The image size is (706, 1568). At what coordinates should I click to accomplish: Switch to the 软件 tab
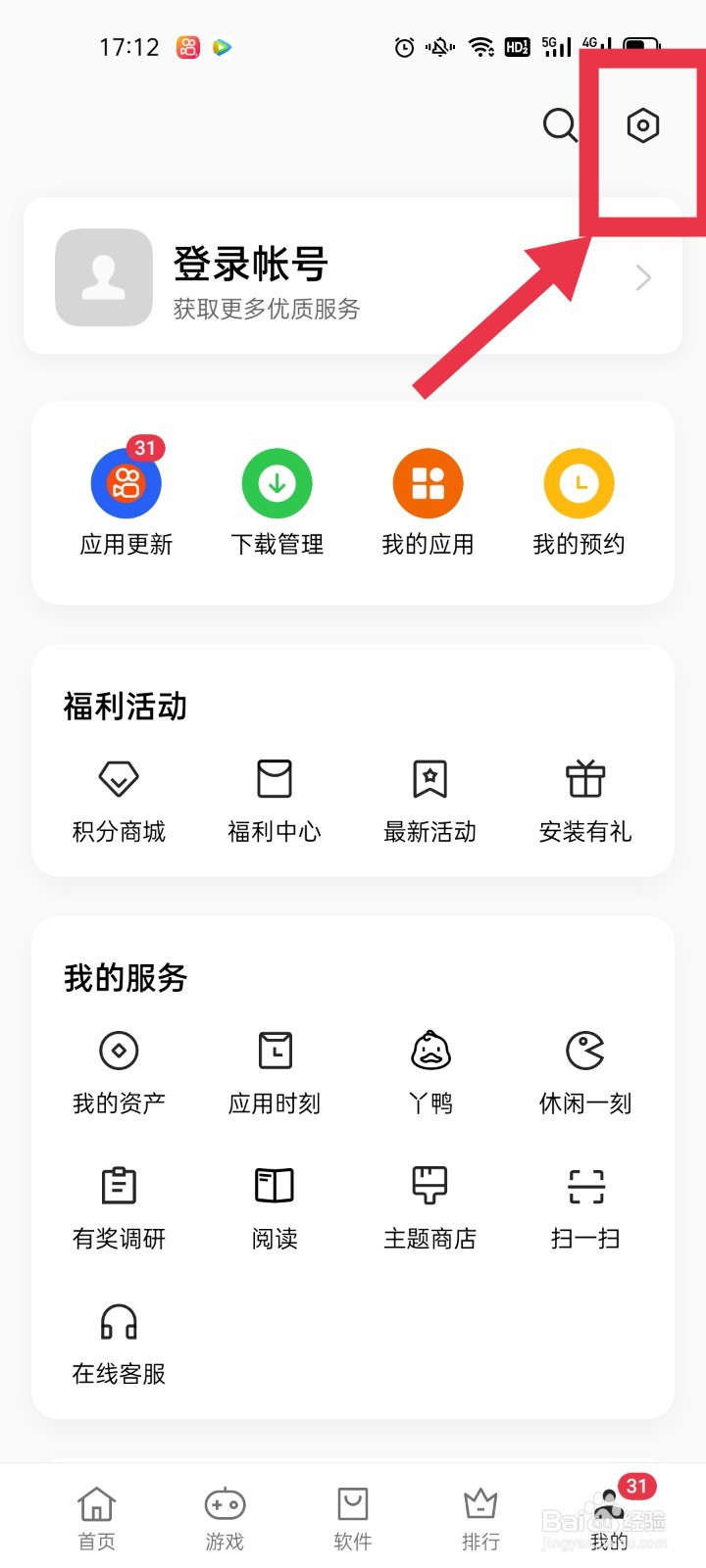point(353,1519)
